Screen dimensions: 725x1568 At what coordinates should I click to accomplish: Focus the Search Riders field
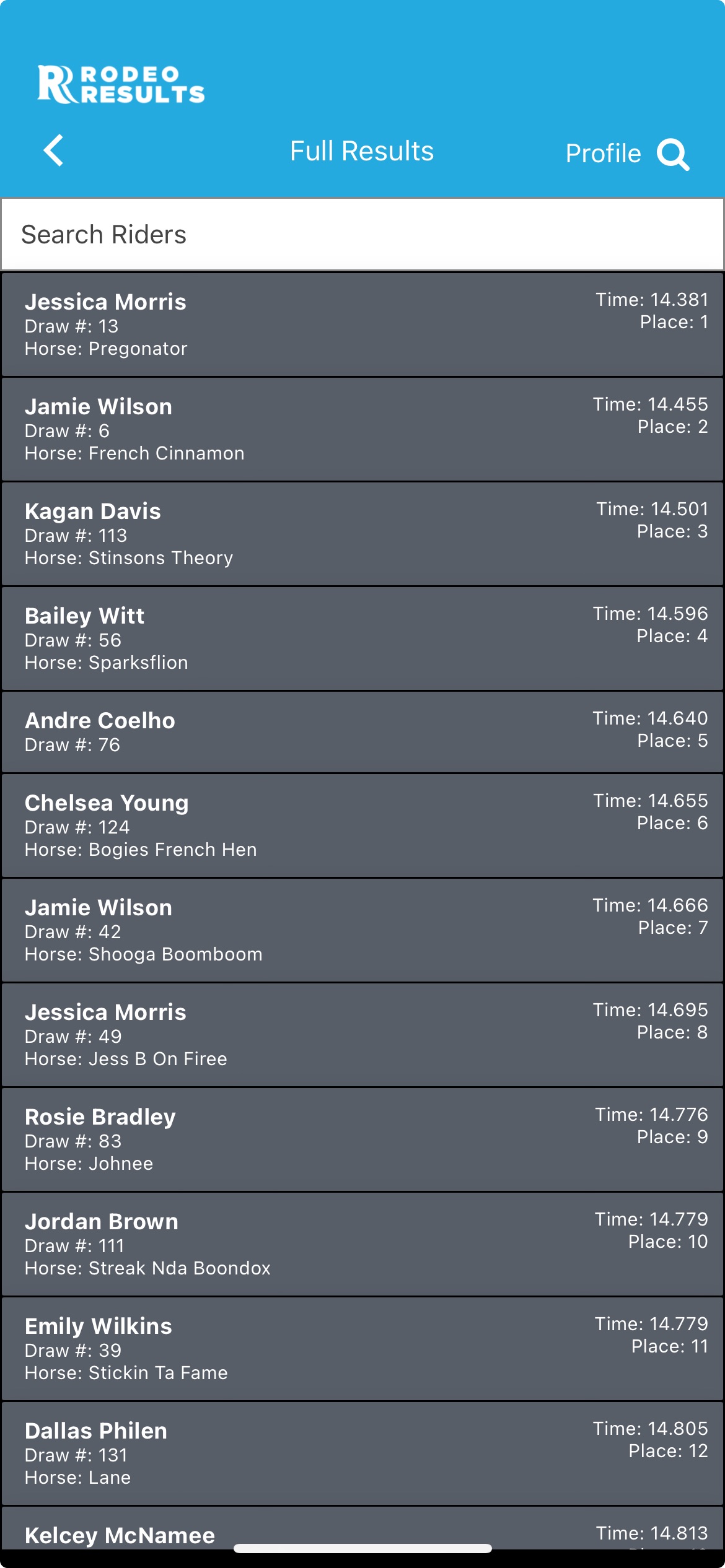click(x=362, y=235)
